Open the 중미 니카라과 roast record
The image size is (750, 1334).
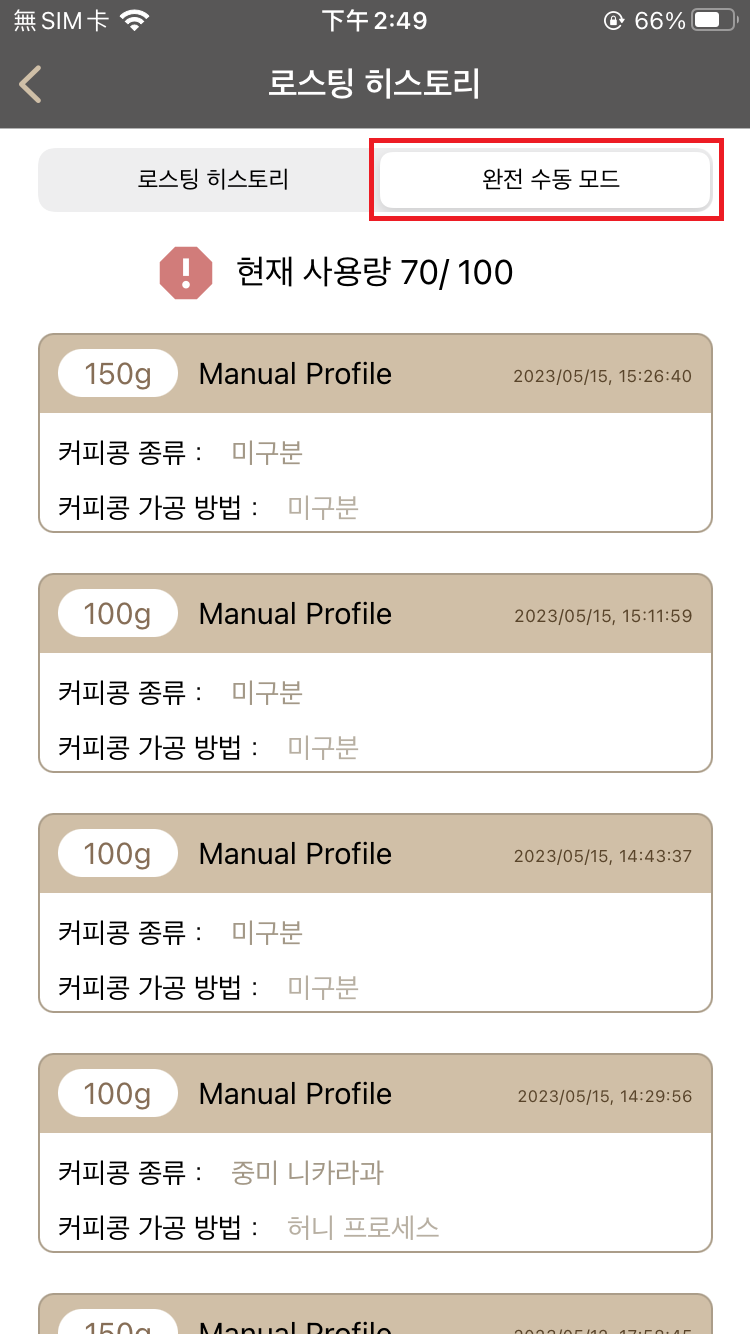375,1153
